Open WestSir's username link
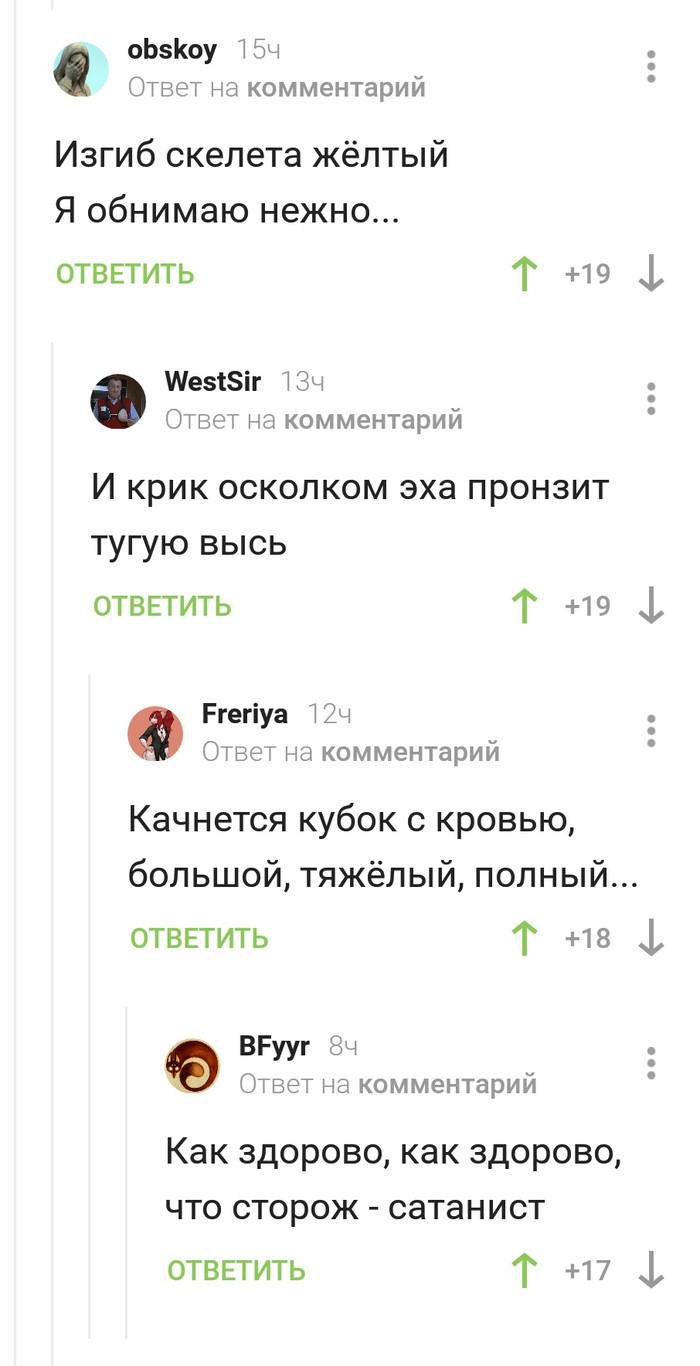 (x=212, y=381)
